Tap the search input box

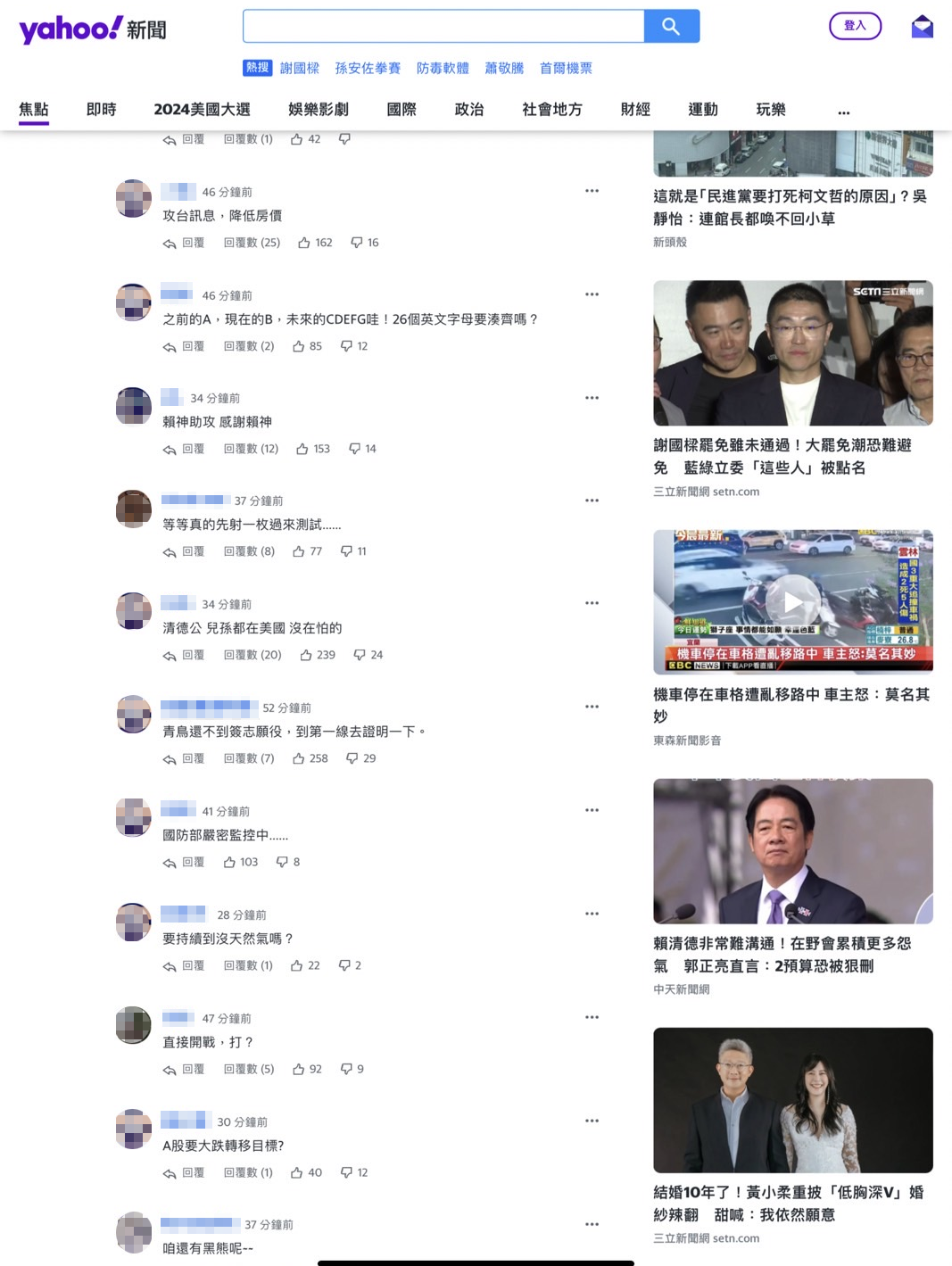(443, 27)
